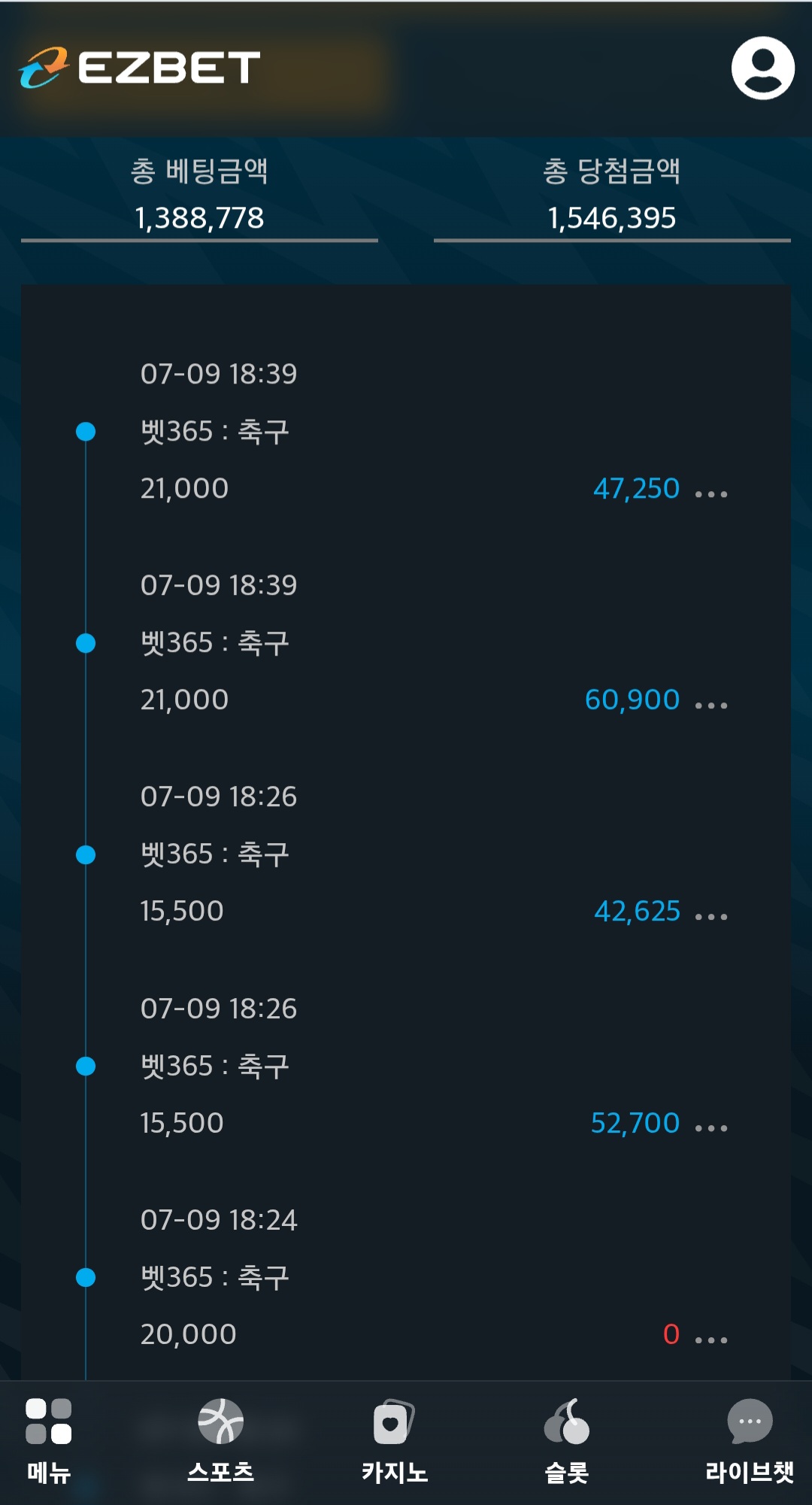Open more options for the 47,250 win
This screenshot has height=1505, width=812.
click(x=711, y=494)
